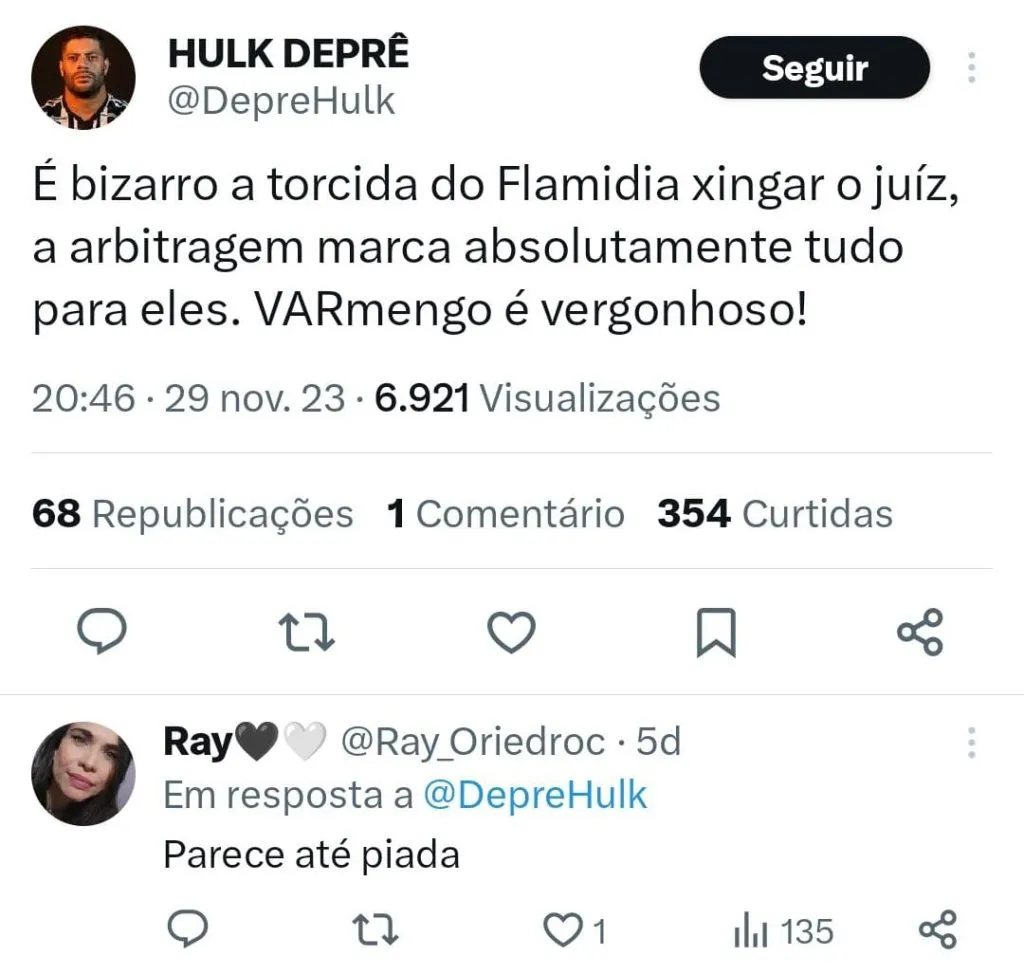Follow HULK DEPRÊ with the Seguir button
Image resolution: width=1024 pixels, height=974 pixels.
click(x=814, y=68)
